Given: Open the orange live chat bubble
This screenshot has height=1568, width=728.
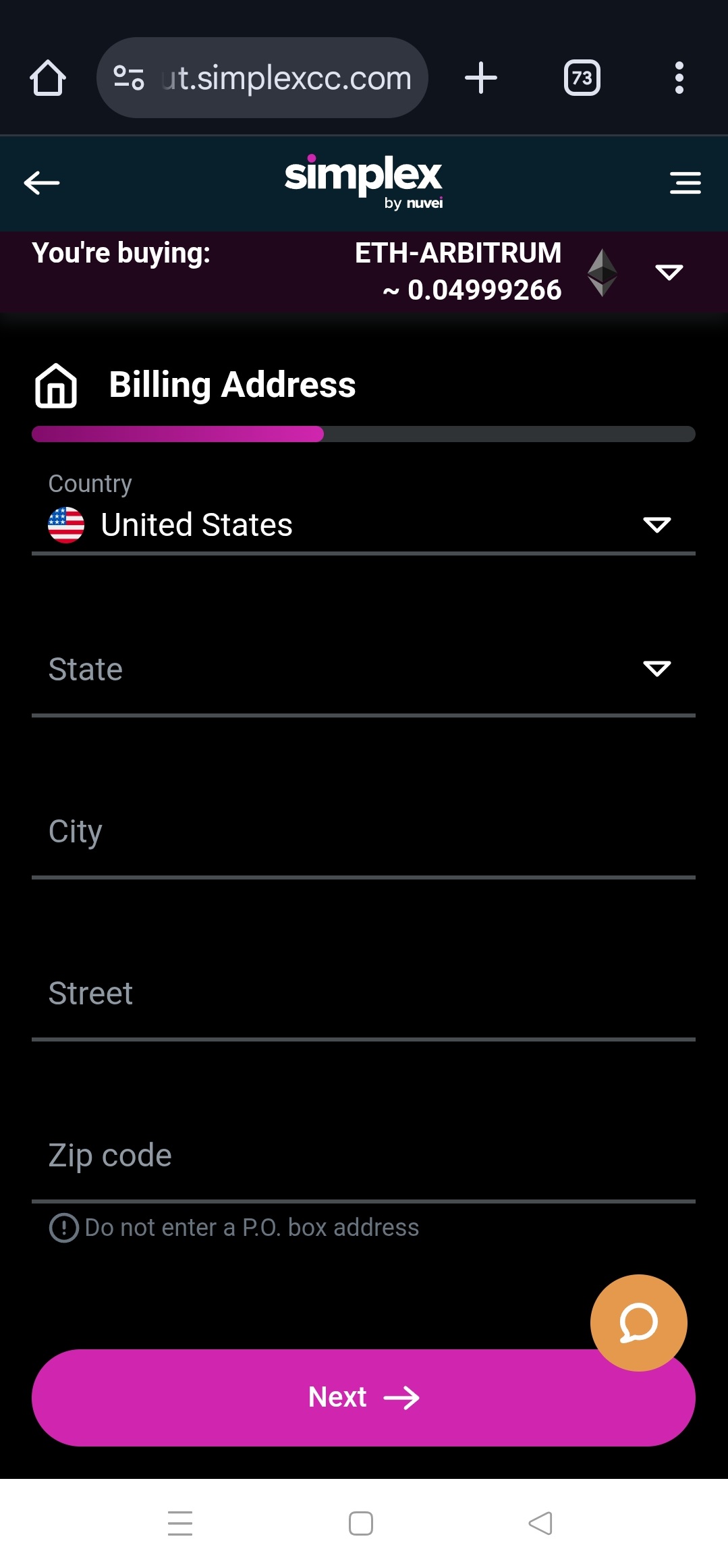Looking at the screenshot, I should 638,1323.
